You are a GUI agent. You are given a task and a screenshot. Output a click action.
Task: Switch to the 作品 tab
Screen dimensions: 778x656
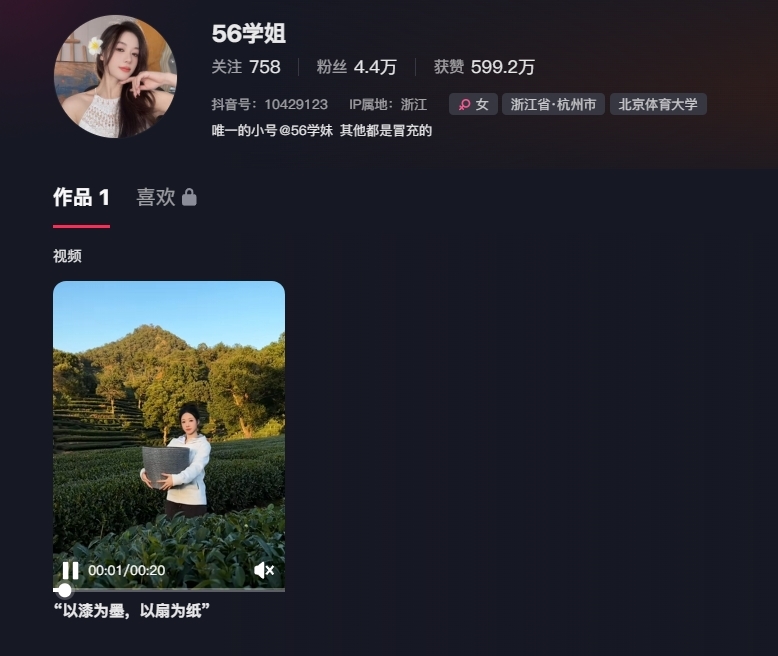pyautogui.click(x=81, y=198)
